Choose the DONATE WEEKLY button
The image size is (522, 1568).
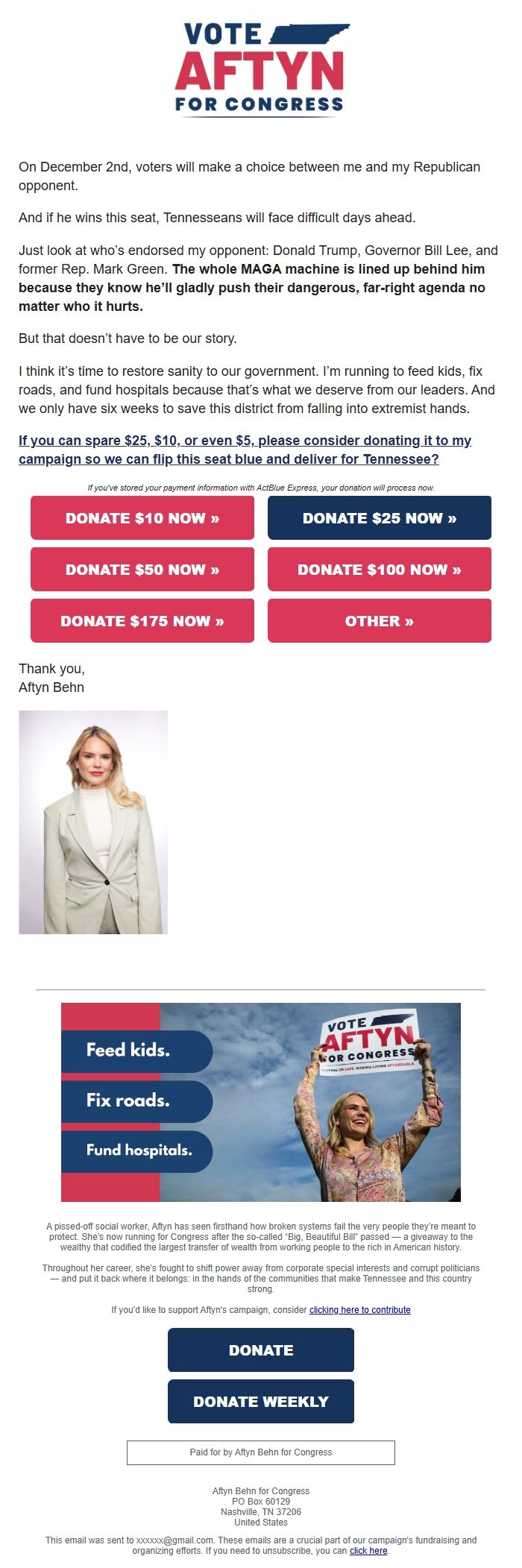261,1401
